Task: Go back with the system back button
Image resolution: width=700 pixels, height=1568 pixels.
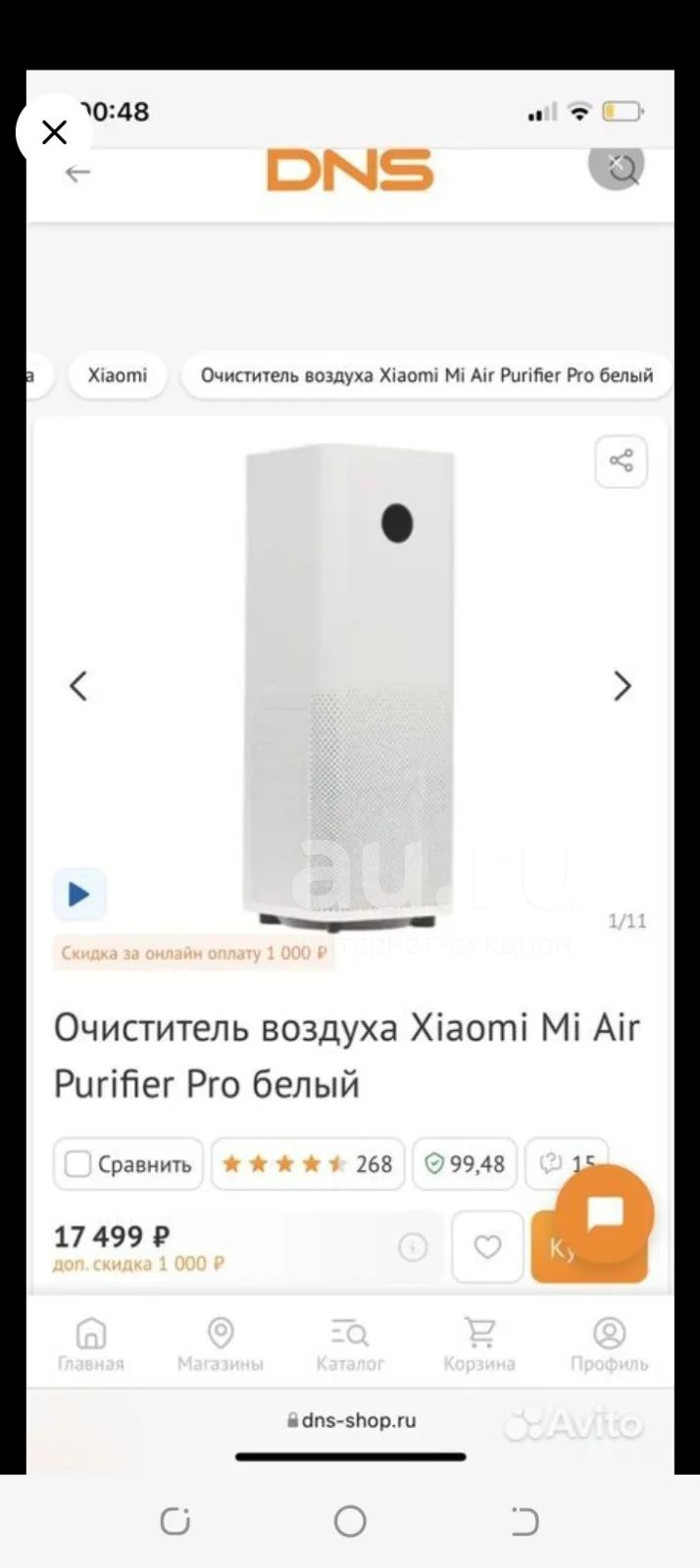Action: coord(525,1521)
